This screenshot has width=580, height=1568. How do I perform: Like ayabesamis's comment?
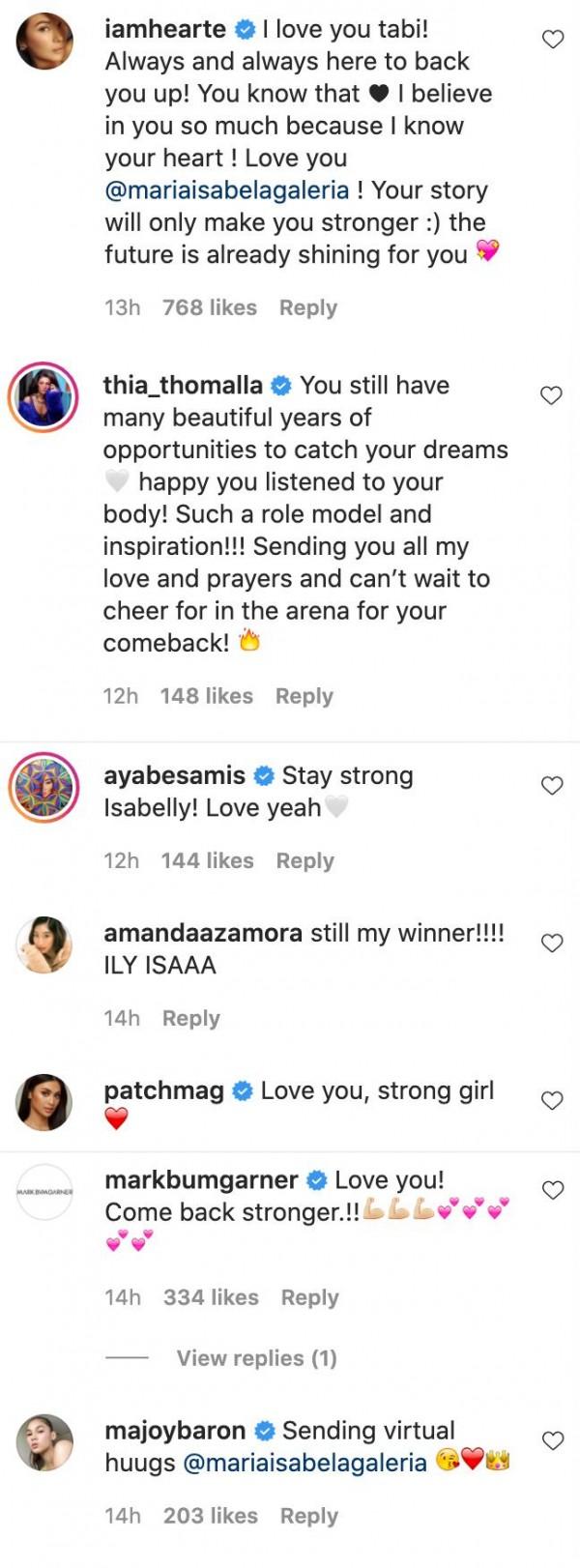(552, 786)
